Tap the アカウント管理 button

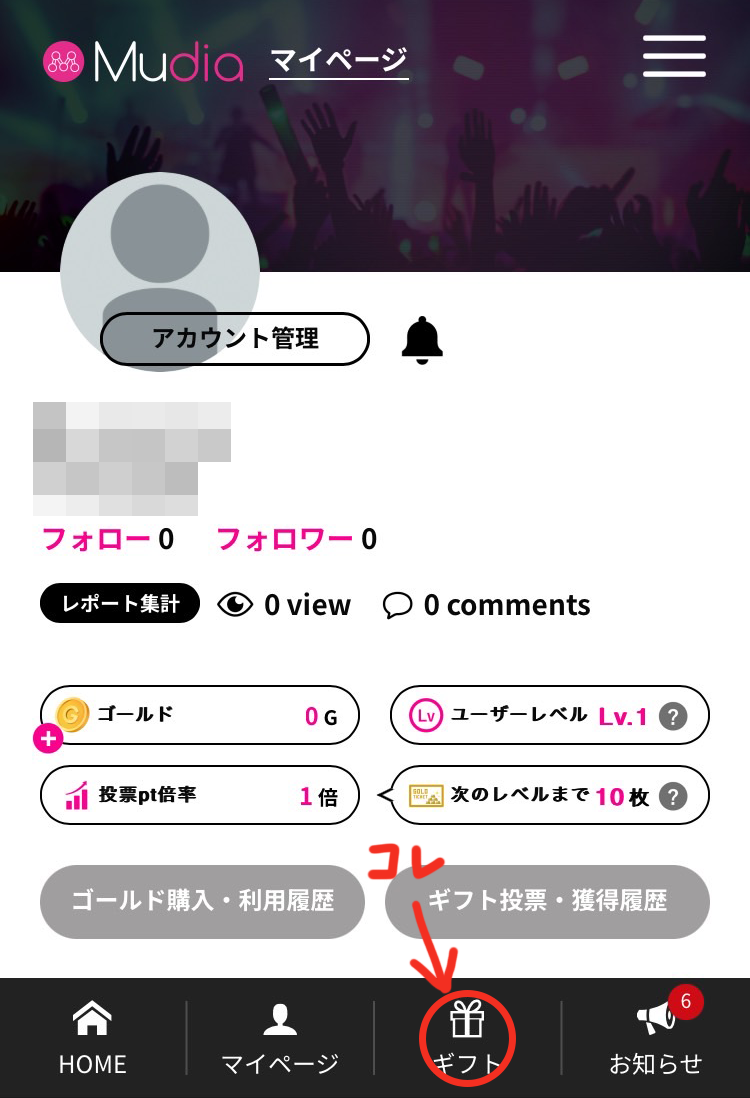coord(235,339)
